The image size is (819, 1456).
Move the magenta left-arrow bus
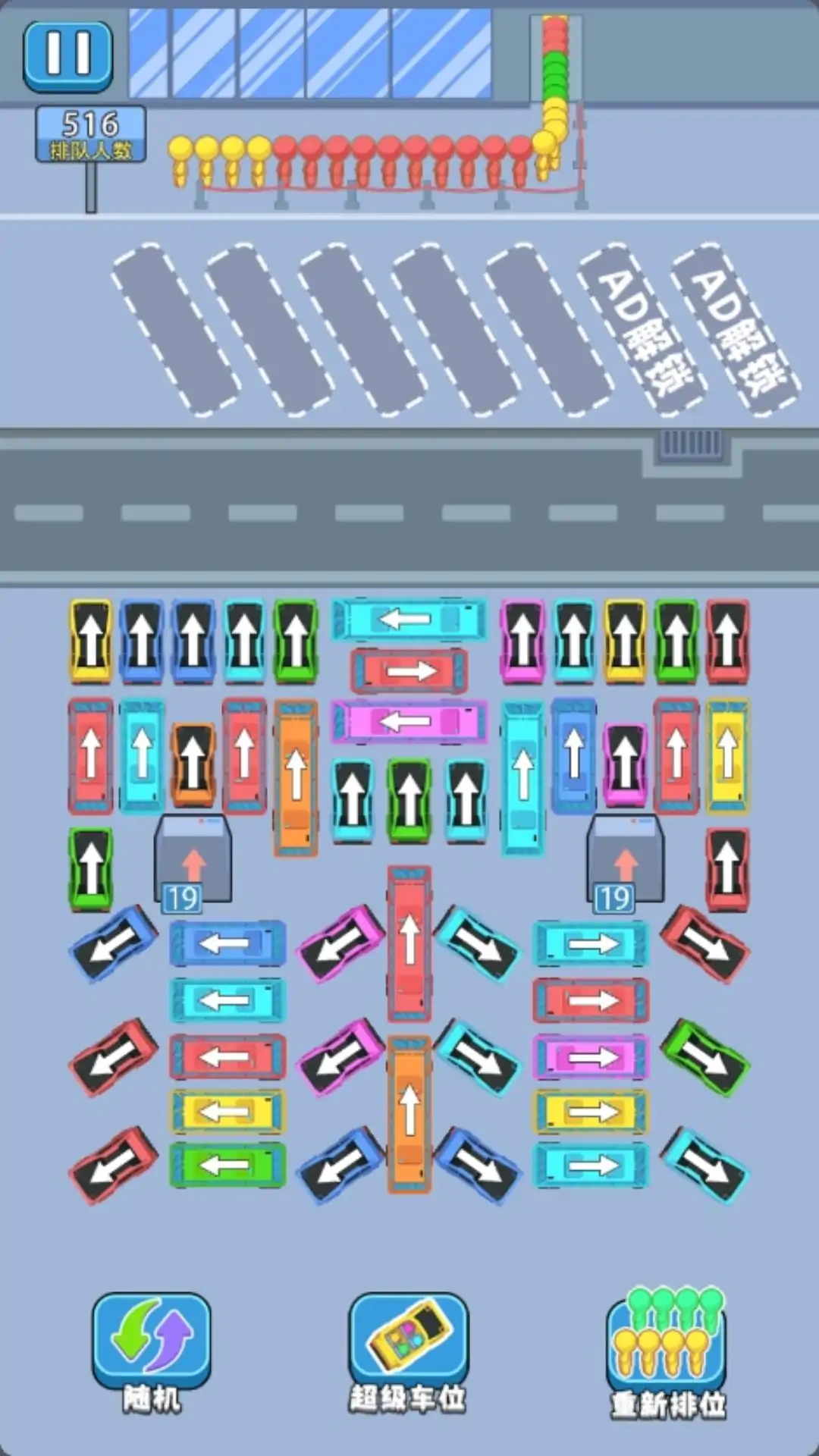click(409, 721)
